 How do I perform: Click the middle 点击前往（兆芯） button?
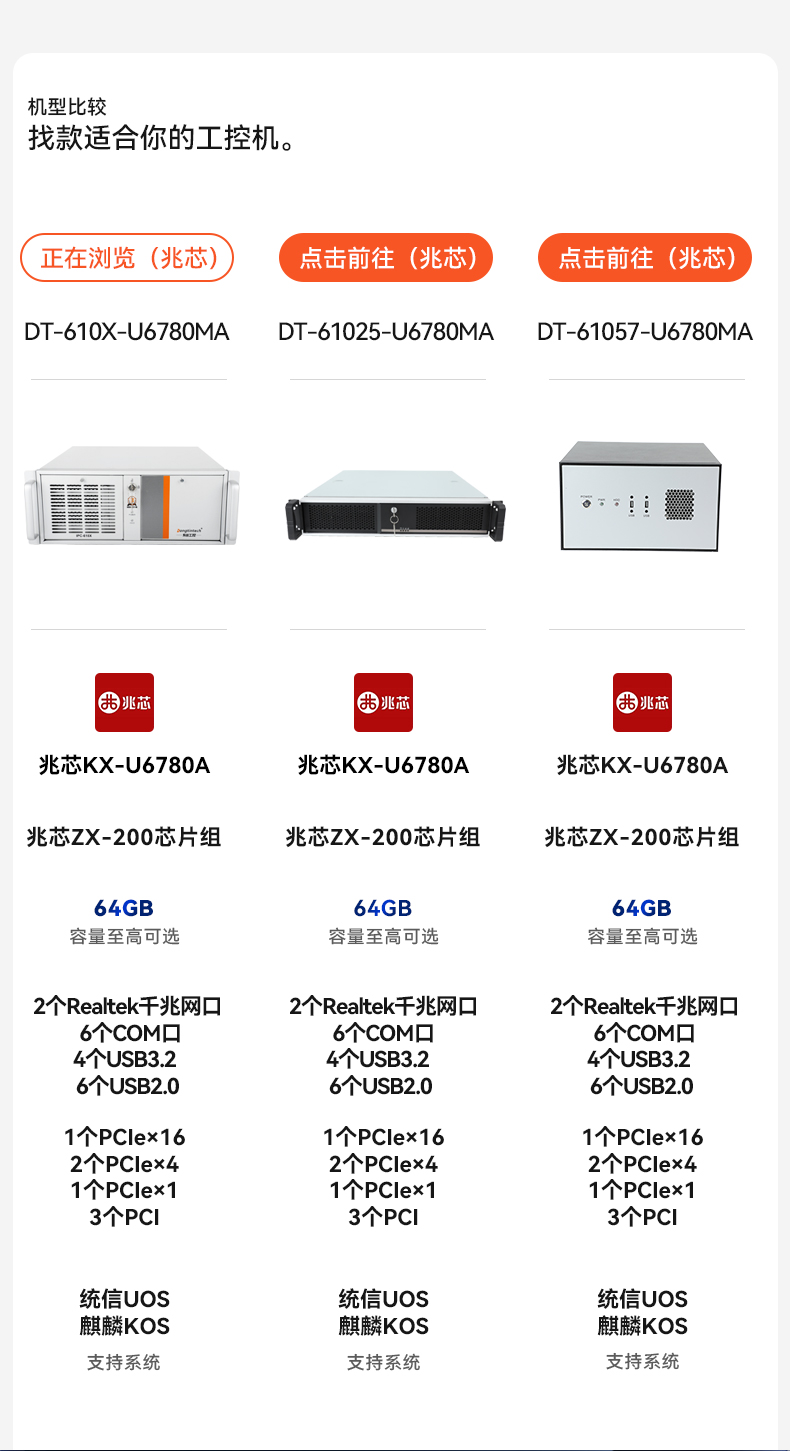[386, 257]
